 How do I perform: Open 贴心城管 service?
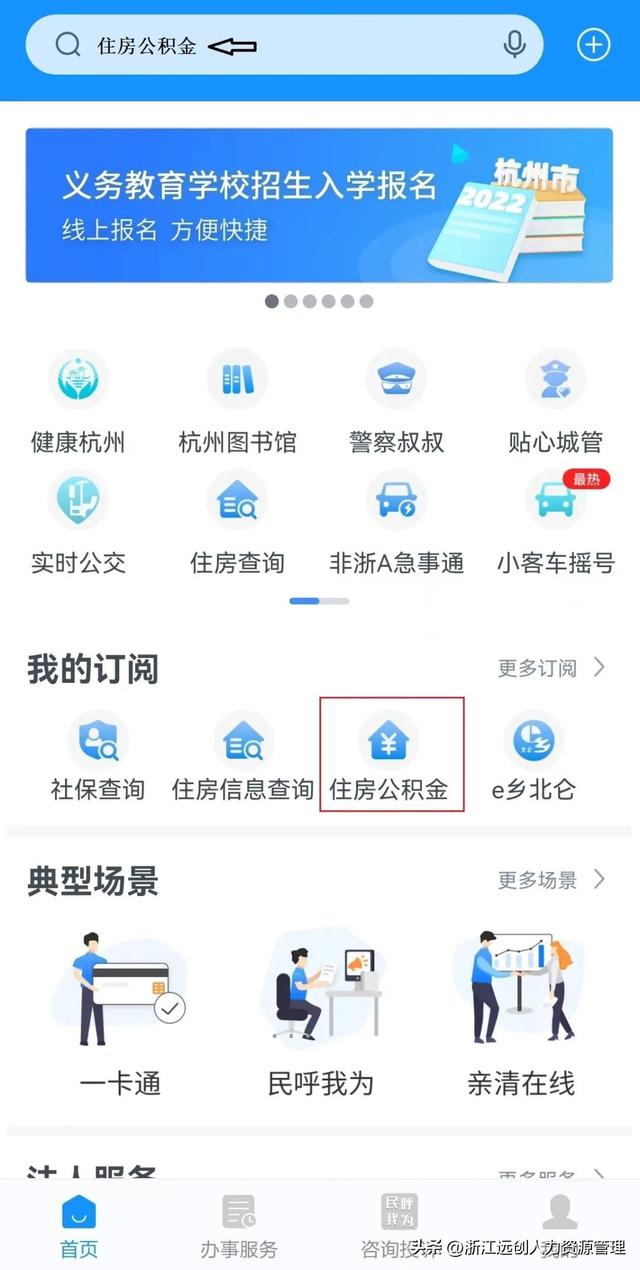pos(555,402)
